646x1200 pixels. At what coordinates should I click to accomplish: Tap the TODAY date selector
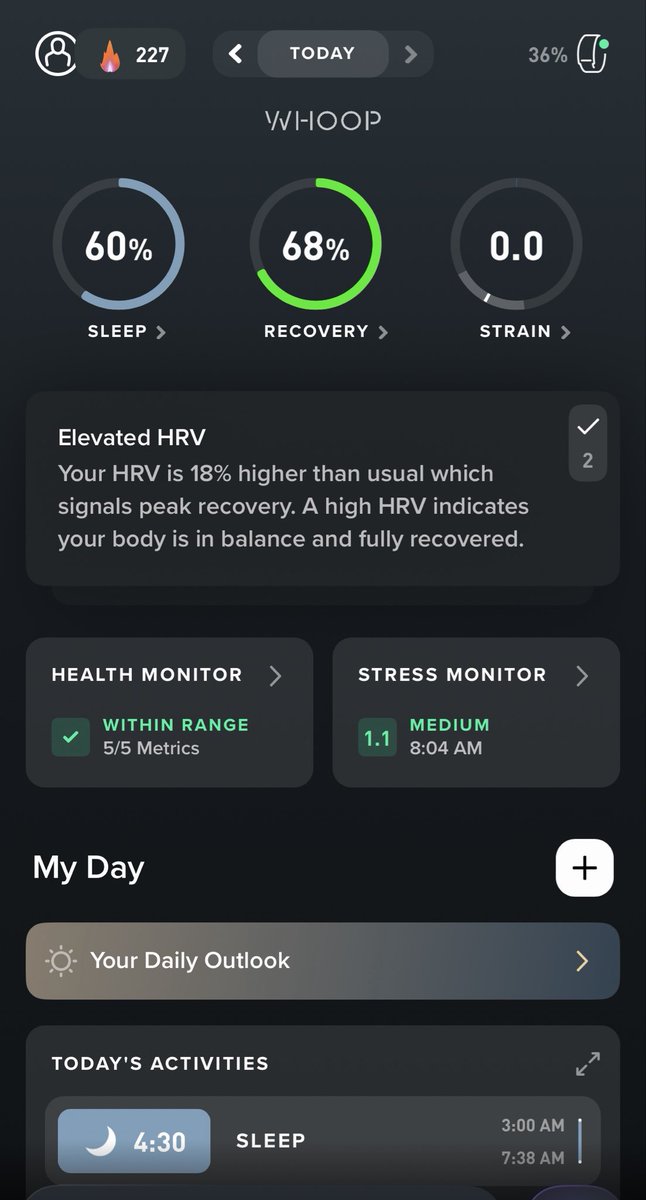(323, 54)
